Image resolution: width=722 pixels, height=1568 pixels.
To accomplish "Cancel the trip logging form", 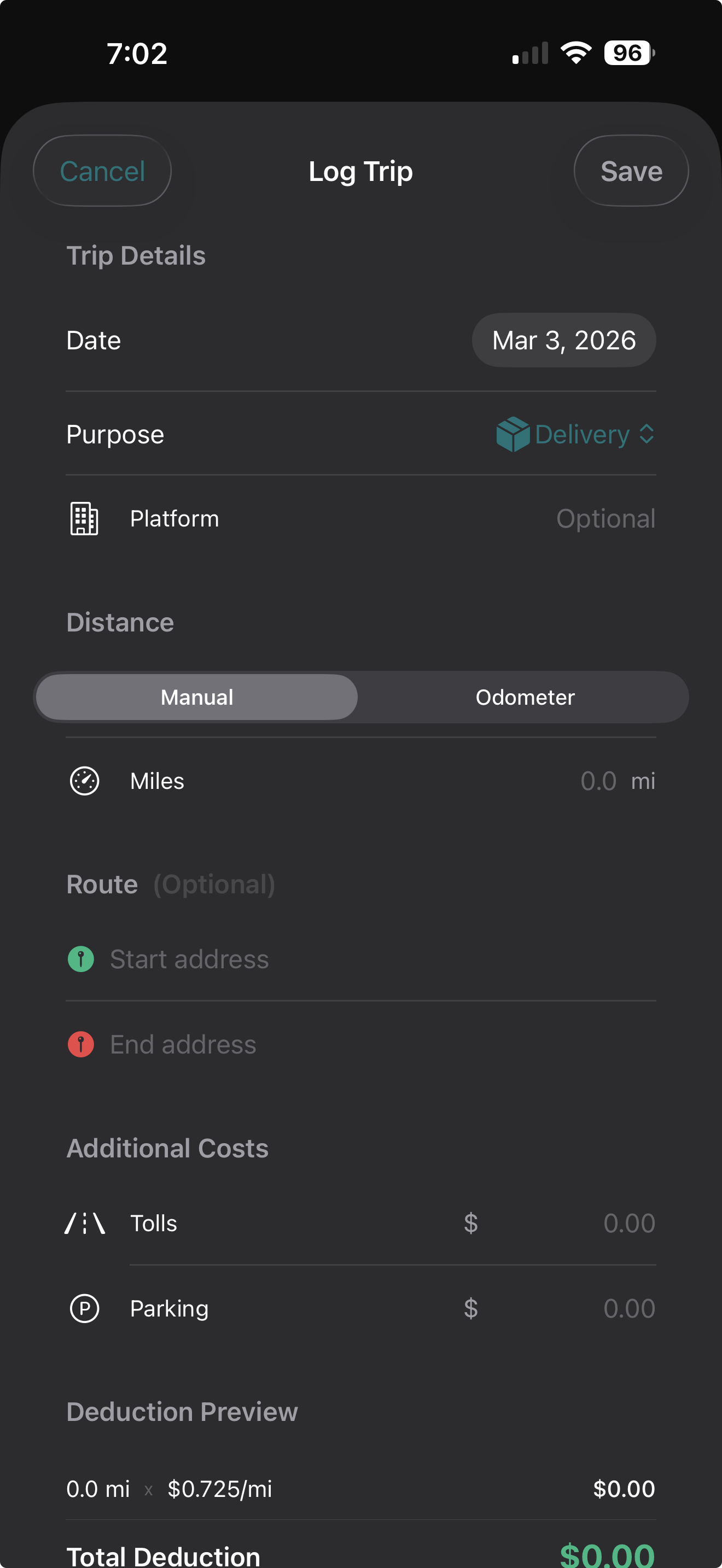I will (102, 171).
